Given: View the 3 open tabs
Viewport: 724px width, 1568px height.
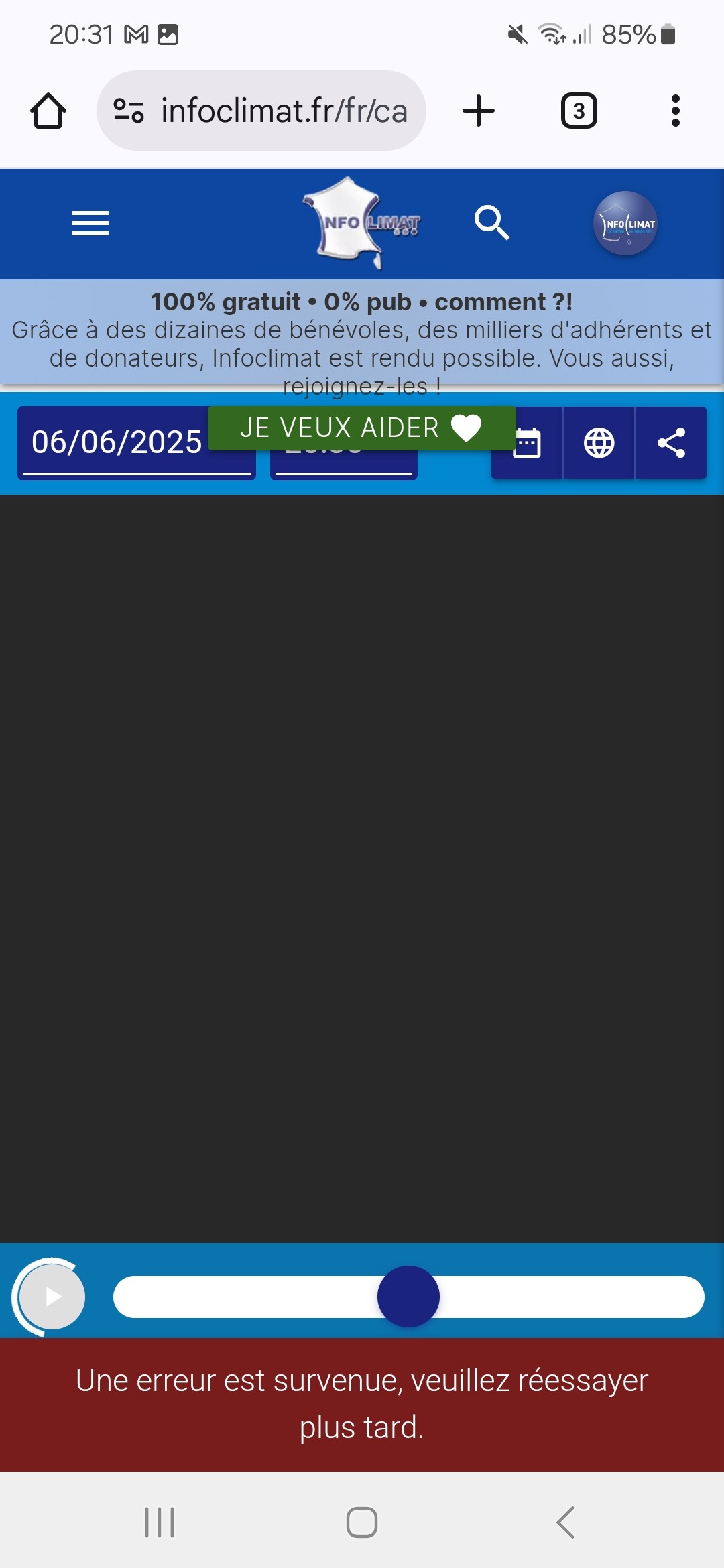Looking at the screenshot, I should 579,111.
